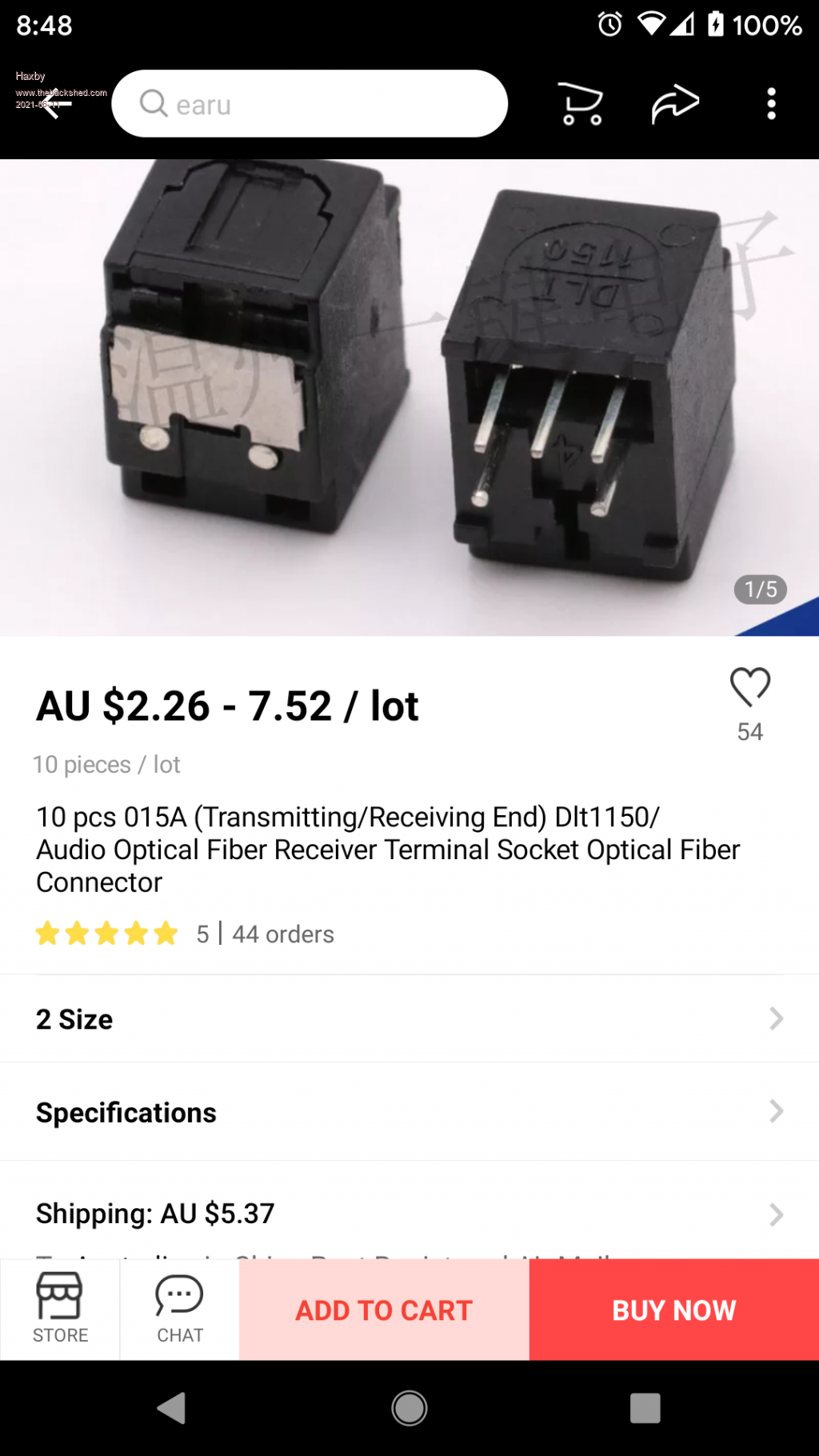Open the 2 Size options row
The width and height of the screenshot is (819, 1456).
409,1019
